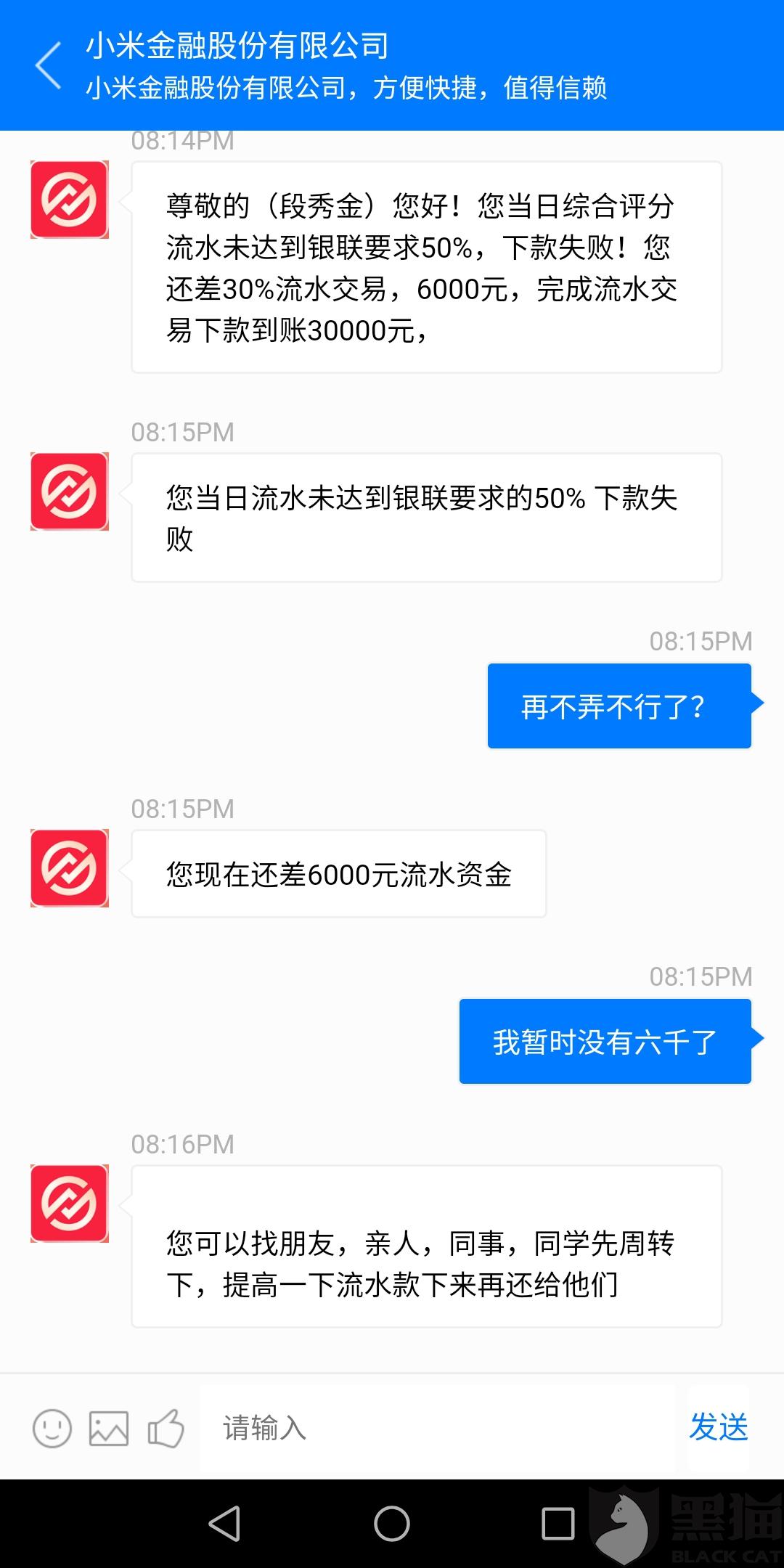This screenshot has width=784, height=1568.
Task: Go to home screen via circle button
Action: tap(392, 1523)
